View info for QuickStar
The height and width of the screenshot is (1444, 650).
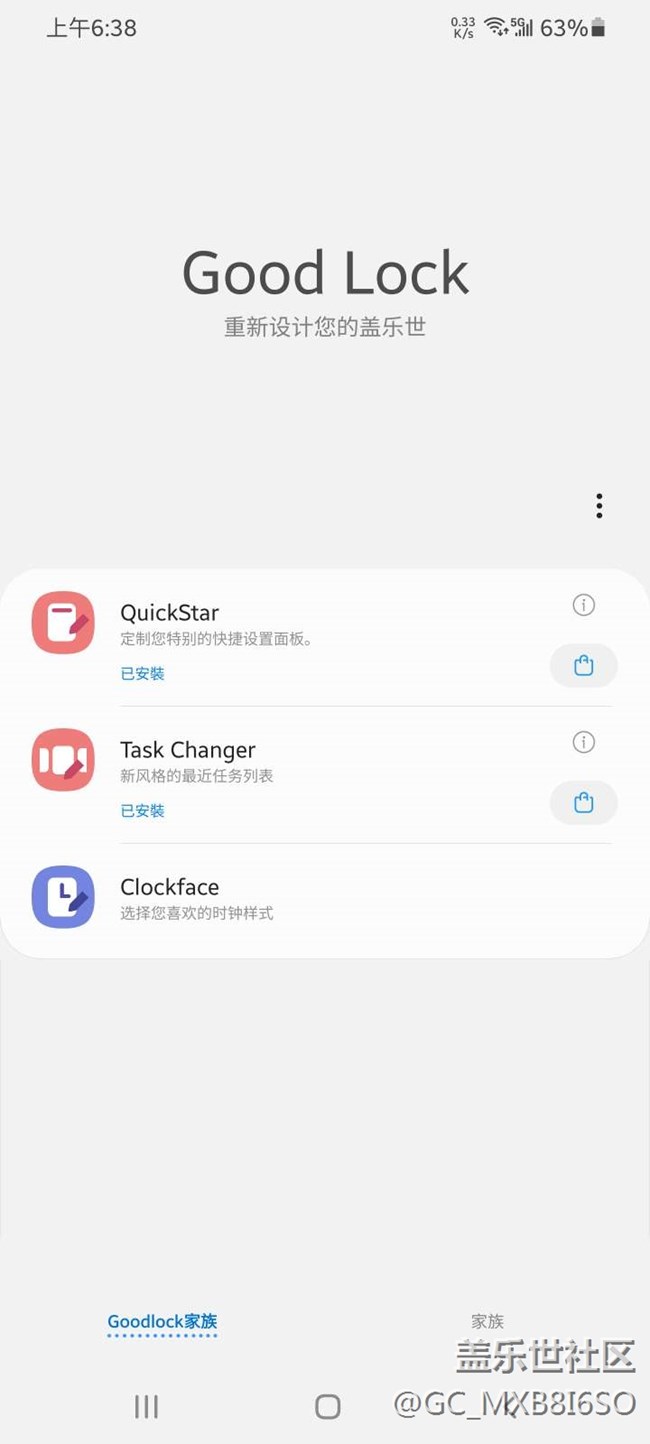(x=583, y=605)
